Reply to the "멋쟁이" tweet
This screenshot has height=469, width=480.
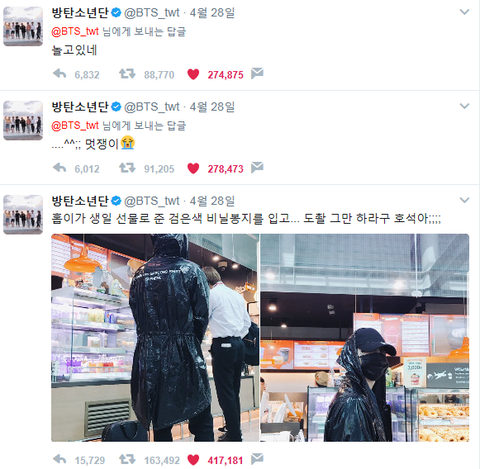[x=60, y=168]
